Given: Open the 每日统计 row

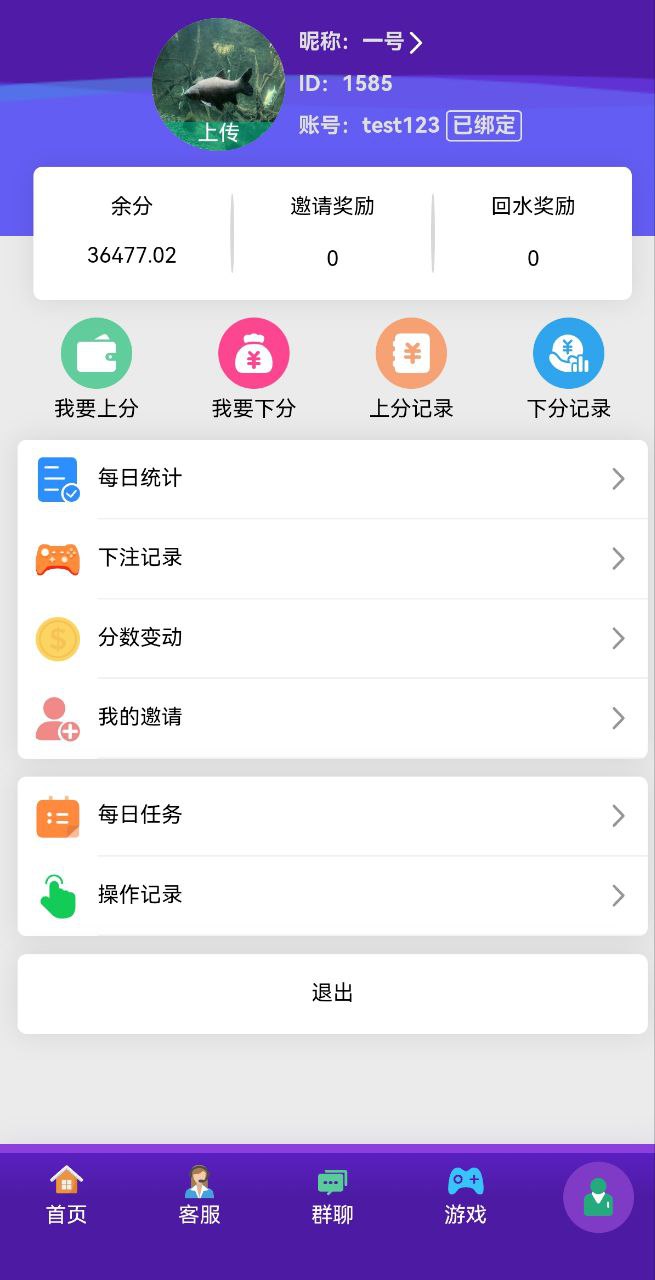Looking at the screenshot, I should tap(332, 479).
